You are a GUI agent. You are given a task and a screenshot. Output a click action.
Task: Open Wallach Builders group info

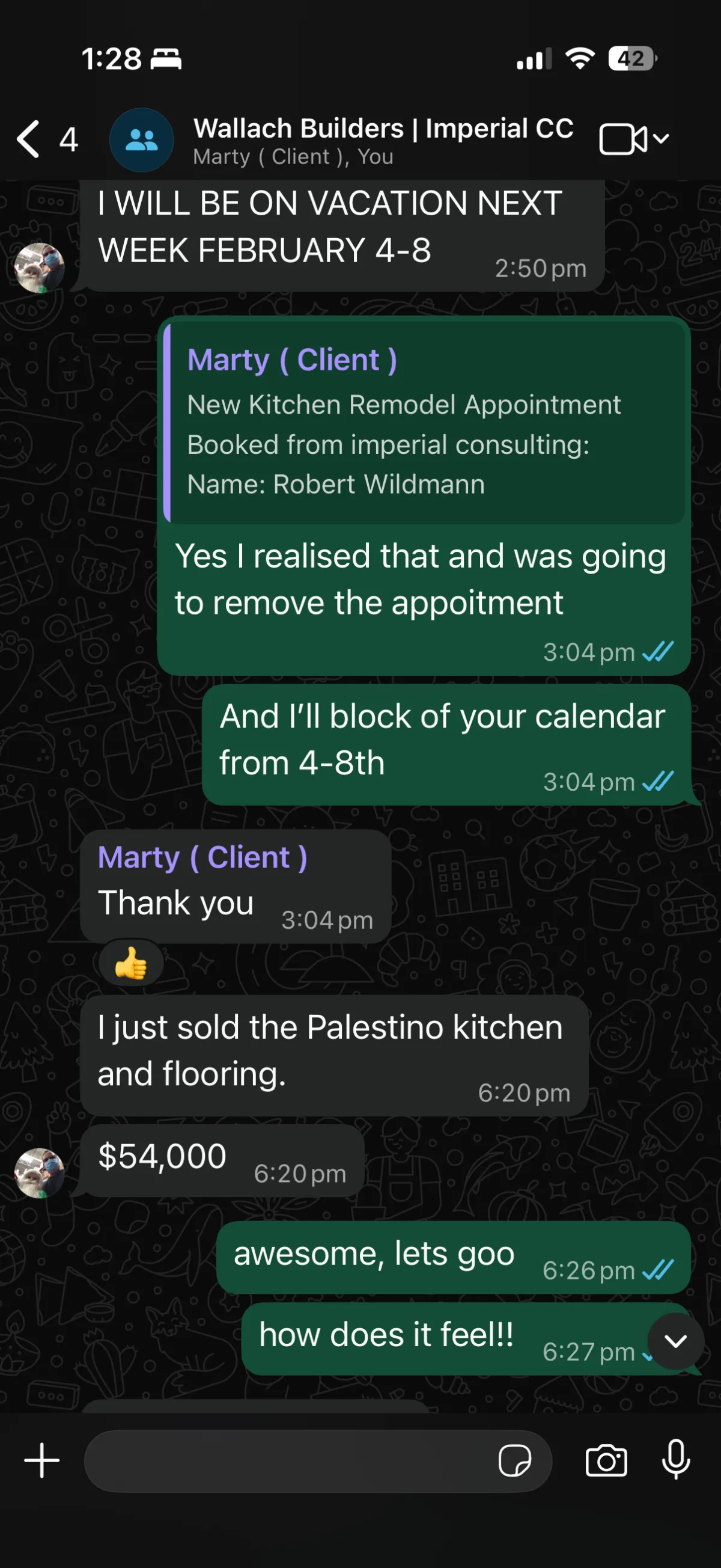(383, 140)
